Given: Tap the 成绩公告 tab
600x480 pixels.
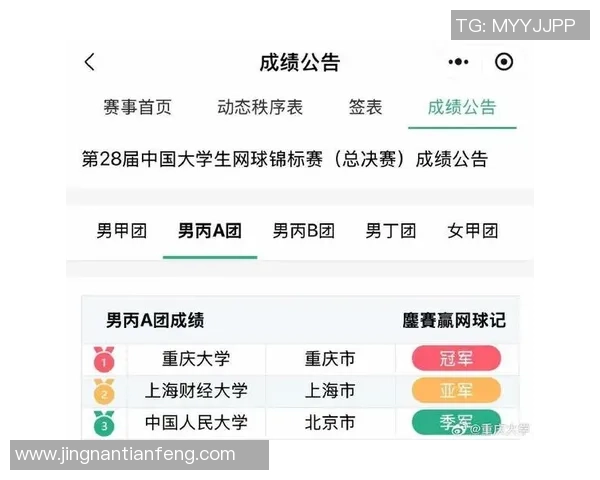Looking at the screenshot, I should click(462, 107).
